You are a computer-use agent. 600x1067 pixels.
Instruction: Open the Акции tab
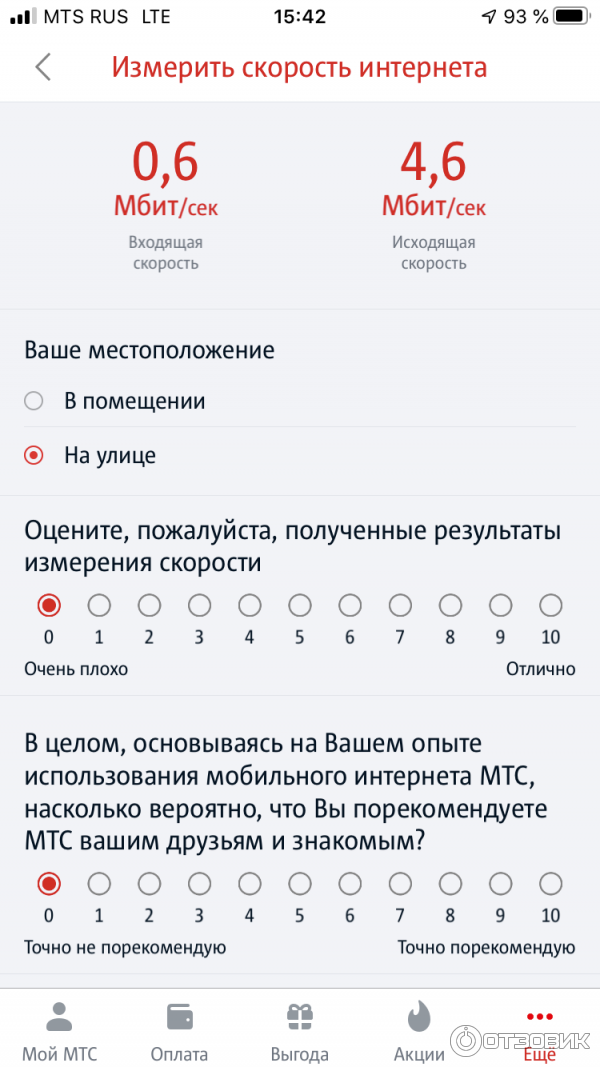point(419,1031)
